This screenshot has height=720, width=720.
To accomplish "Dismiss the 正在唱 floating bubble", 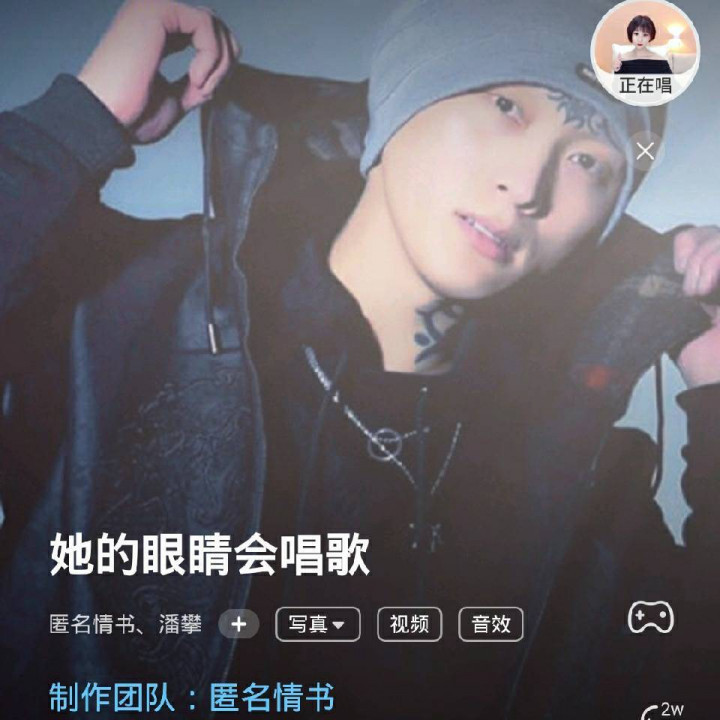I will (x=645, y=151).
